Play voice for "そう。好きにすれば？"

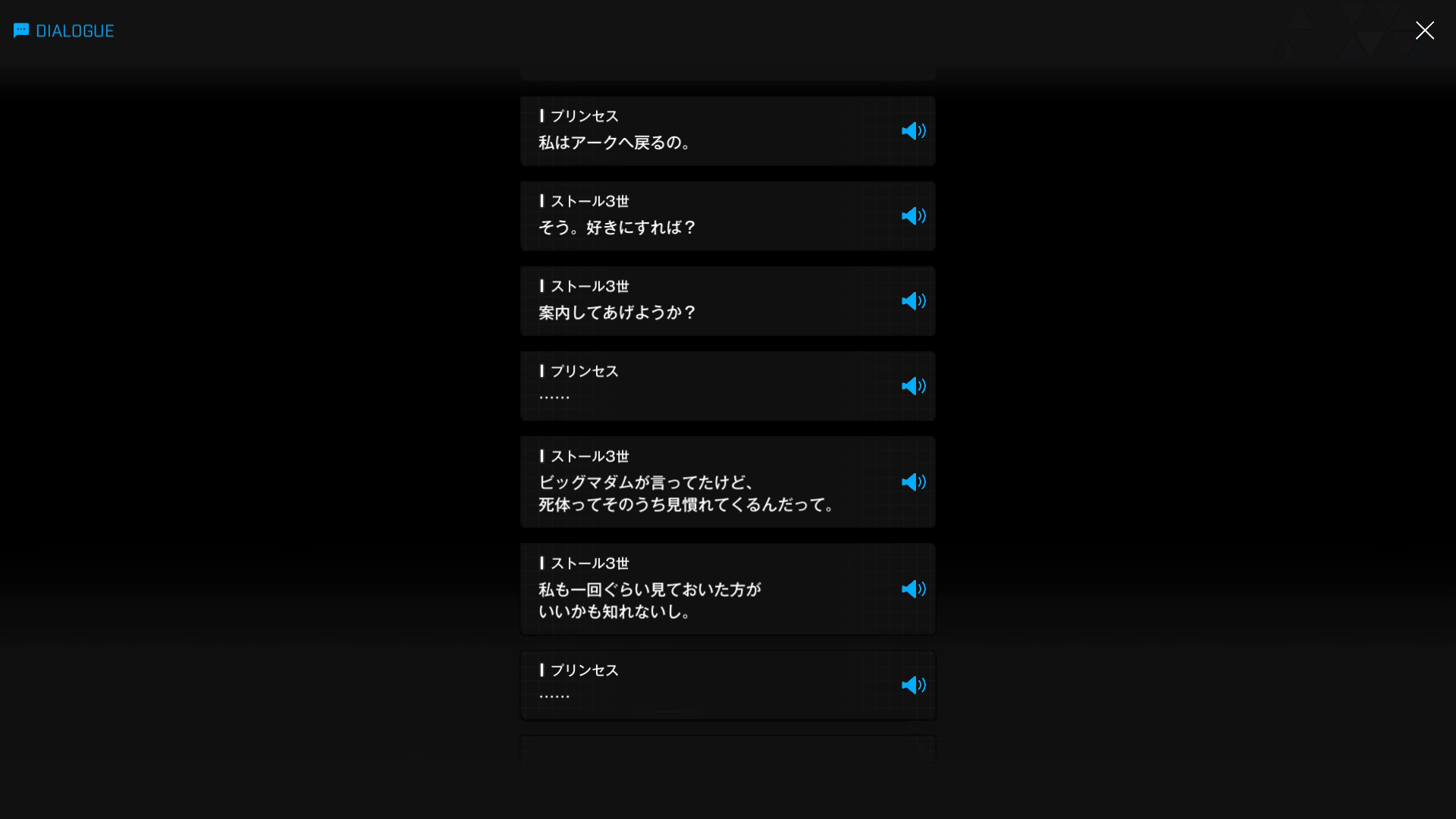coord(913,216)
